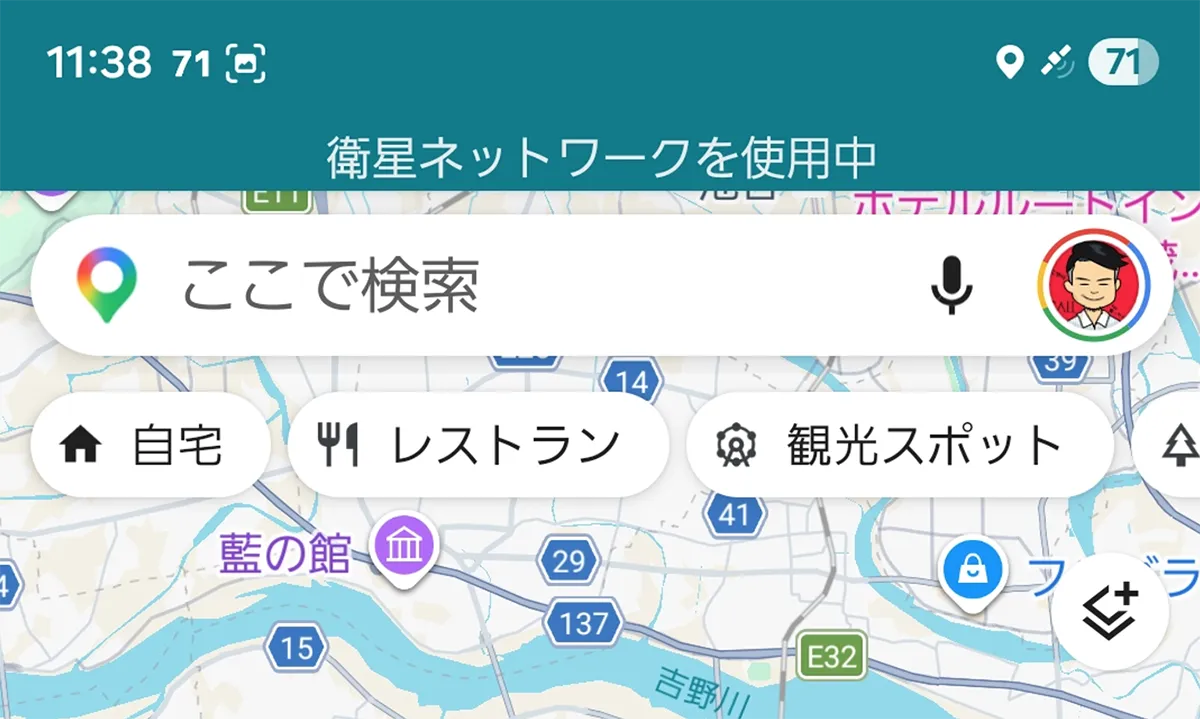Select the 自宅 chip
This screenshot has width=1200, height=719.
tap(151, 445)
